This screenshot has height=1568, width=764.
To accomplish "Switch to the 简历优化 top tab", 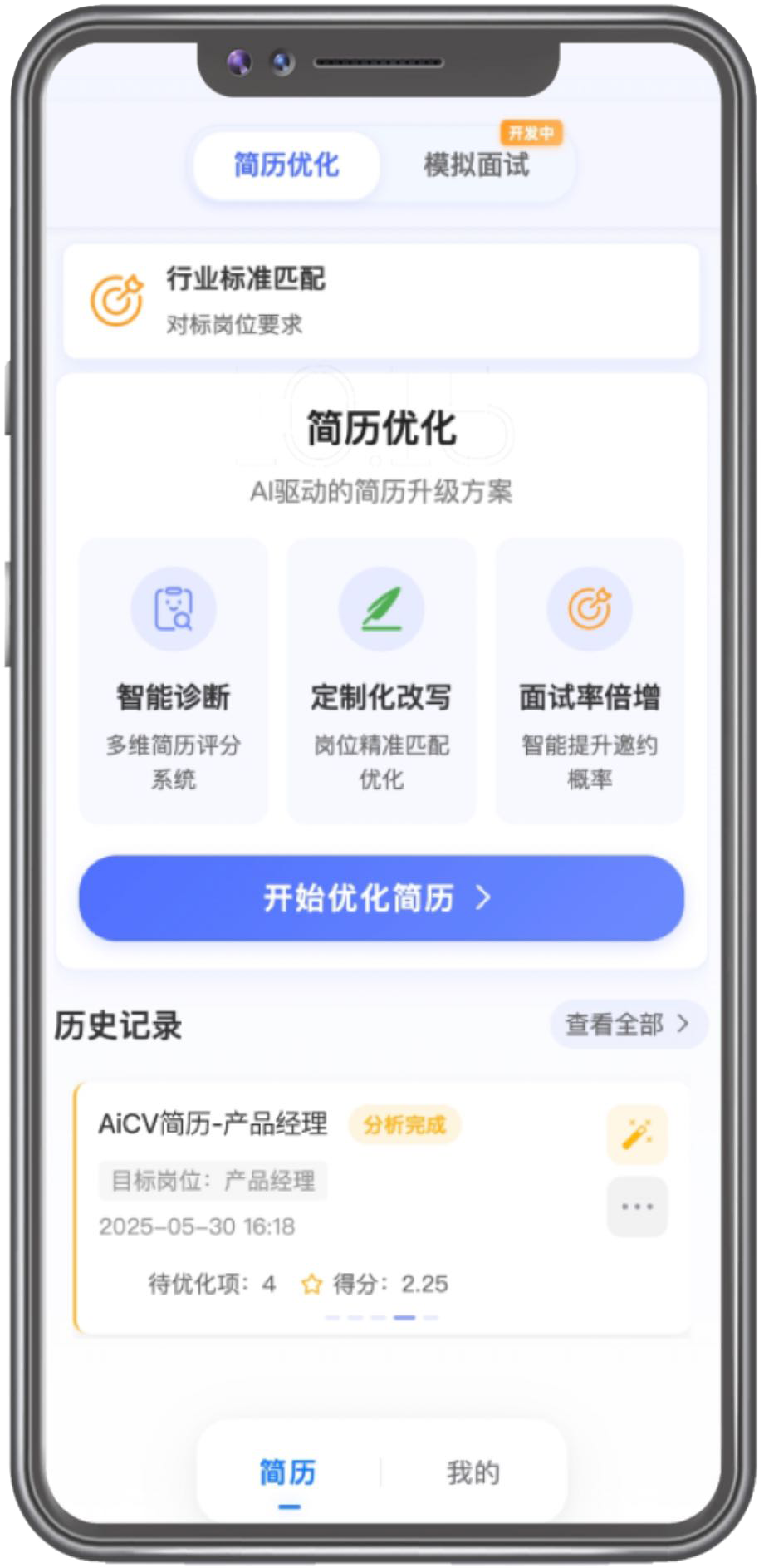I will tap(286, 165).
